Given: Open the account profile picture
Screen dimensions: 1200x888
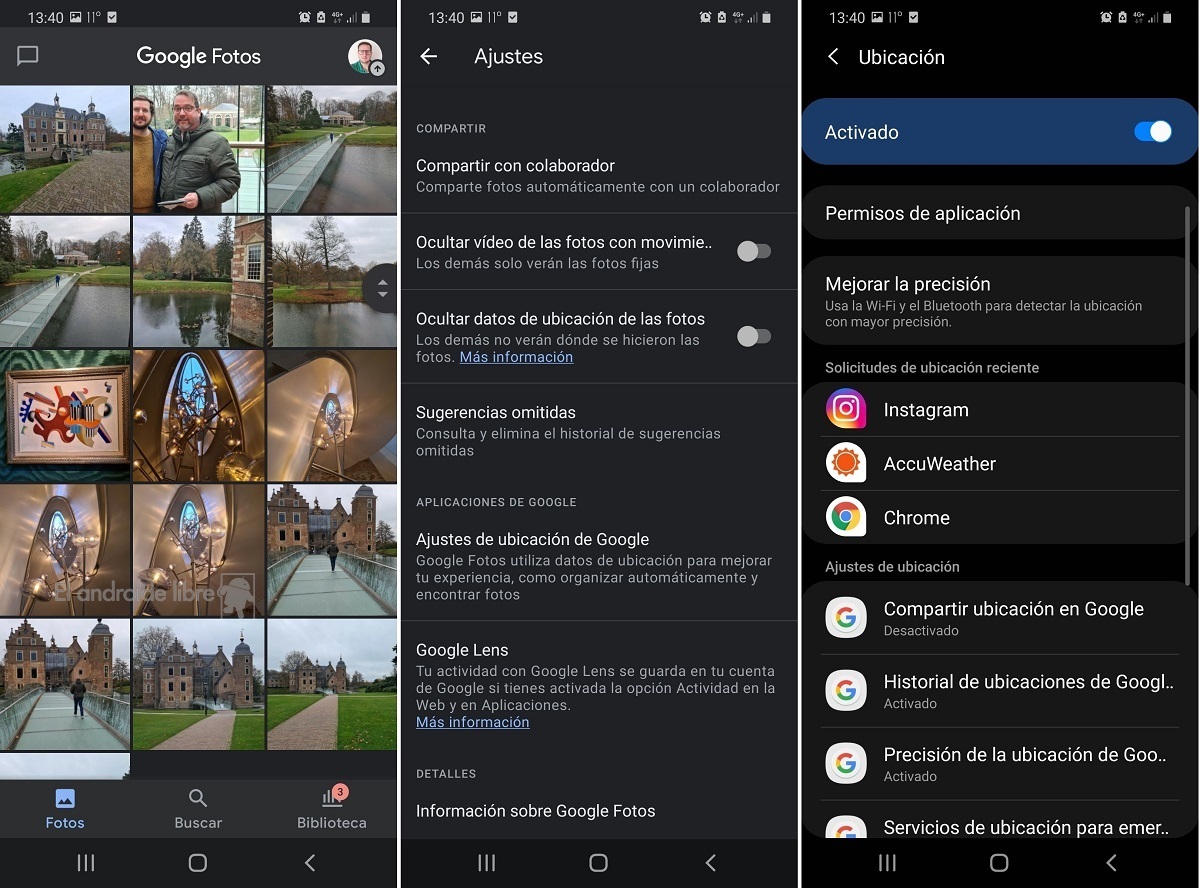Looking at the screenshot, I should coord(365,57).
